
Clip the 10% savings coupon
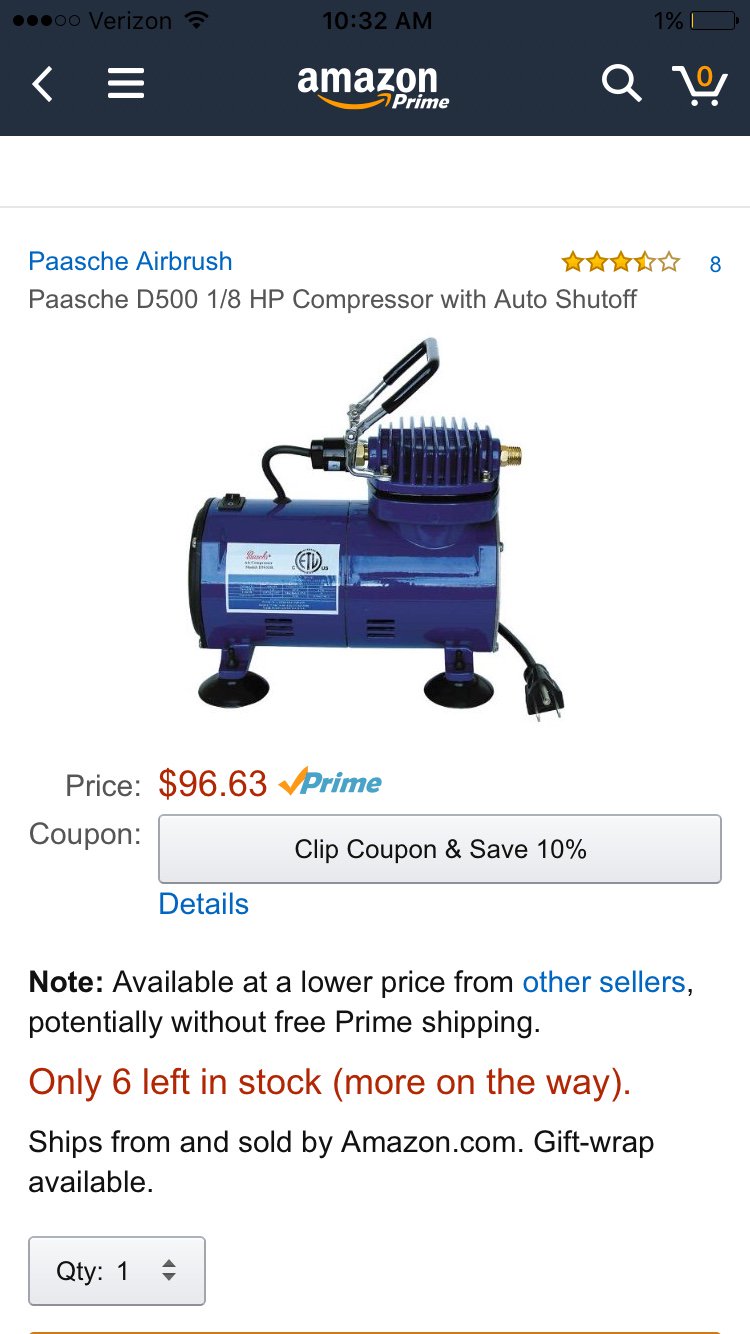point(440,849)
